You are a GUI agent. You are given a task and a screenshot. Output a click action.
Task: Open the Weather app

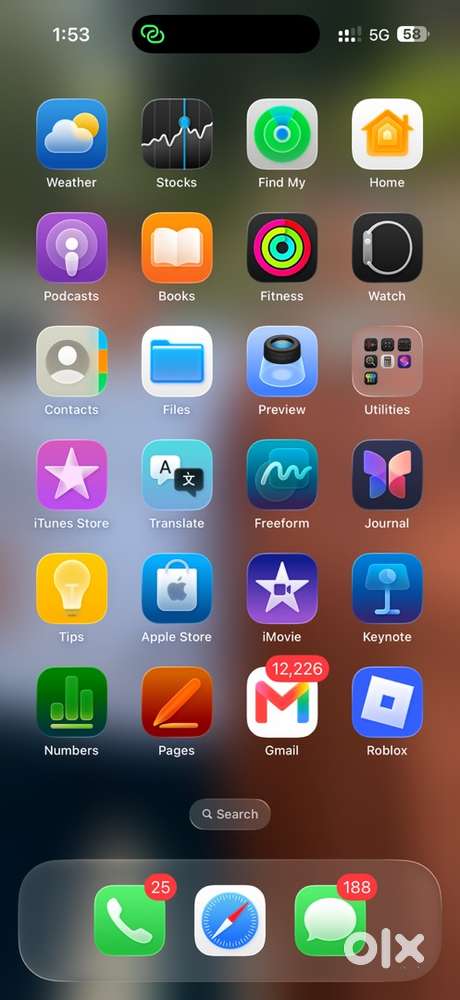(71, 134)
